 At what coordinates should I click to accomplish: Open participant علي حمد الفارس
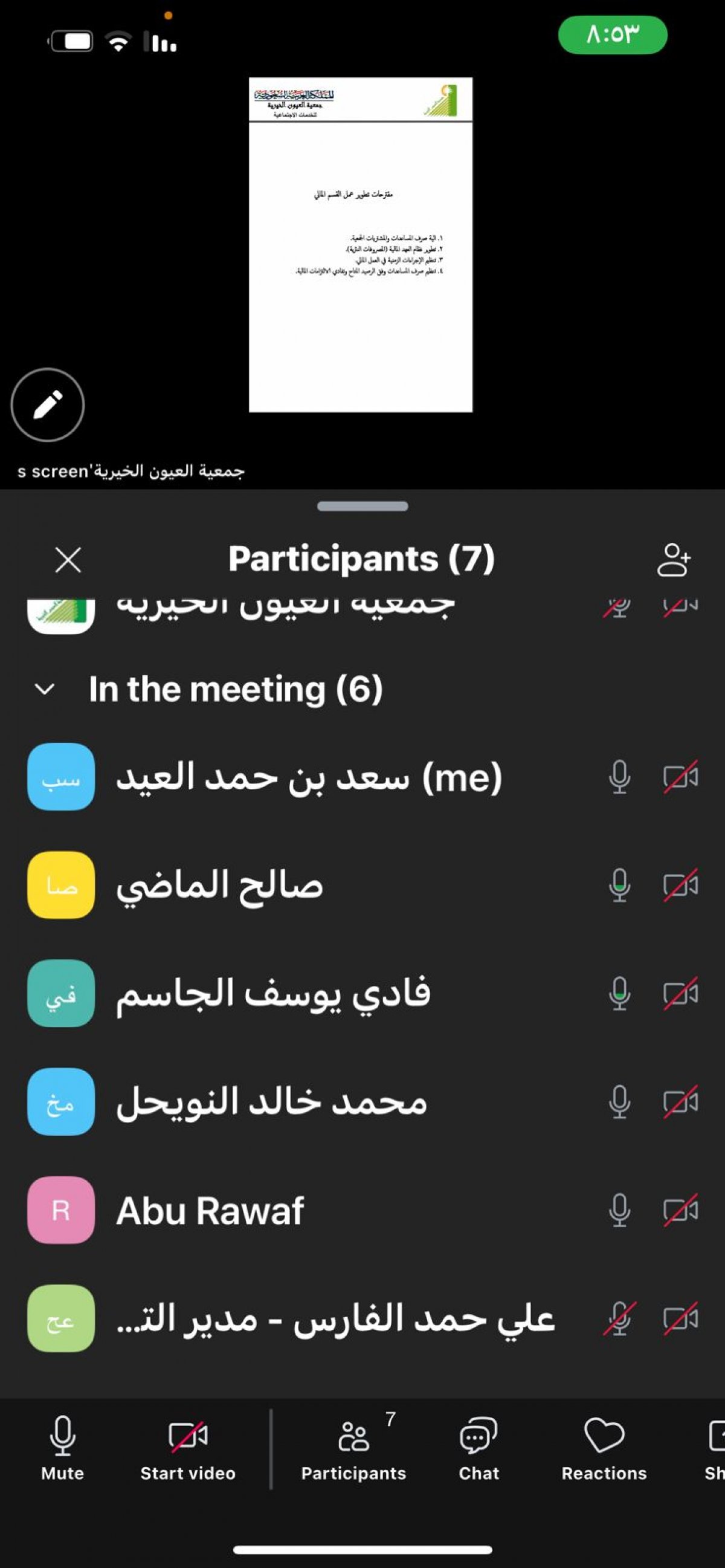(362, 1318)
